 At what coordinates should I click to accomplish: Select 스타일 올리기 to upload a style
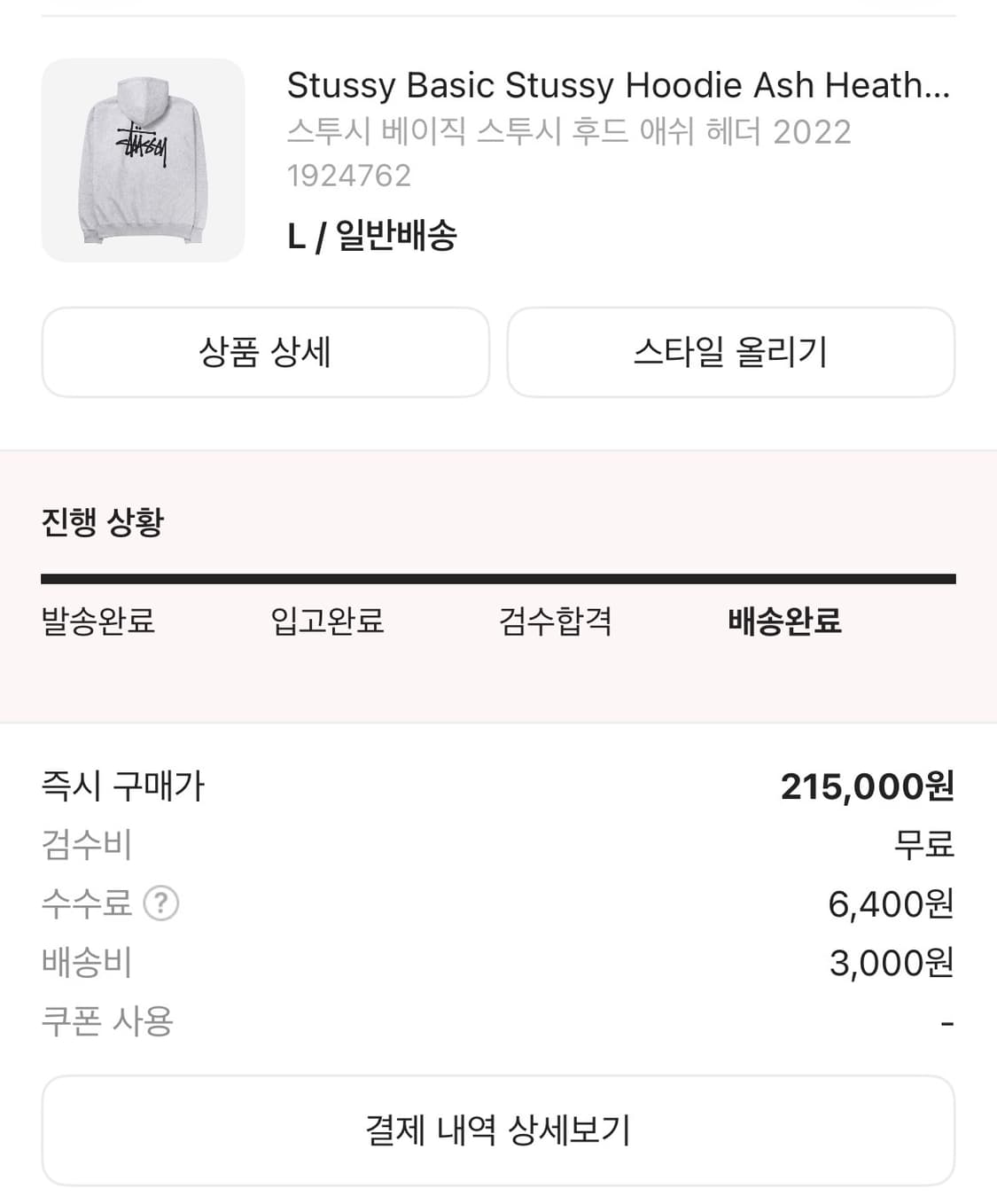coord(730,352)
